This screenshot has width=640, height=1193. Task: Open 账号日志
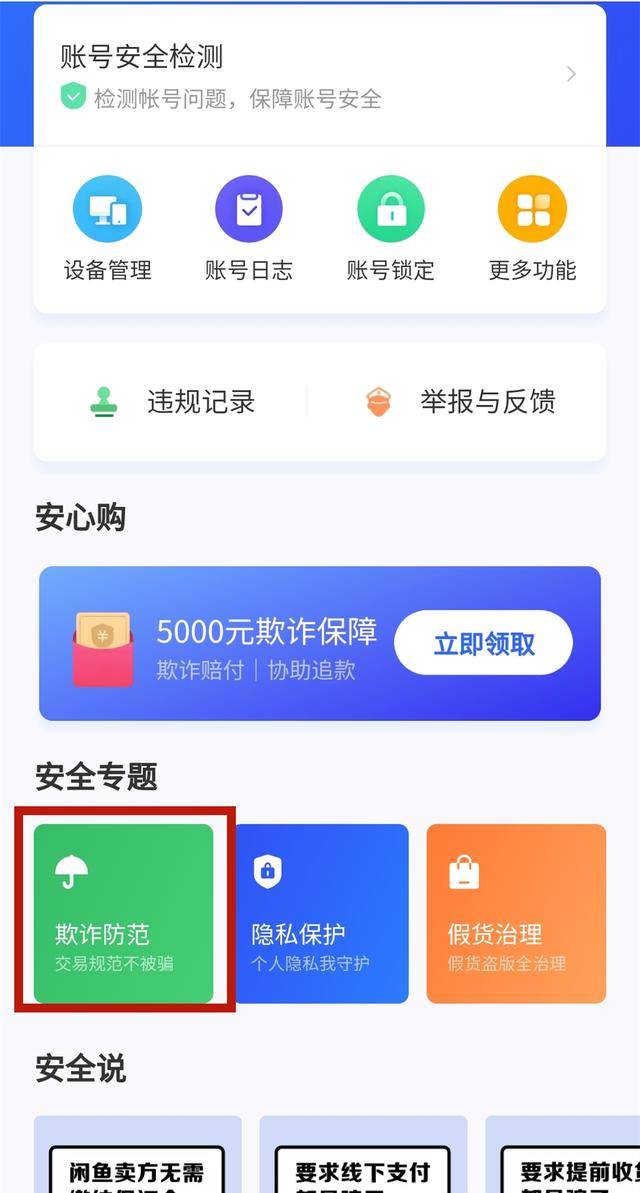click(x=248, y=229)
